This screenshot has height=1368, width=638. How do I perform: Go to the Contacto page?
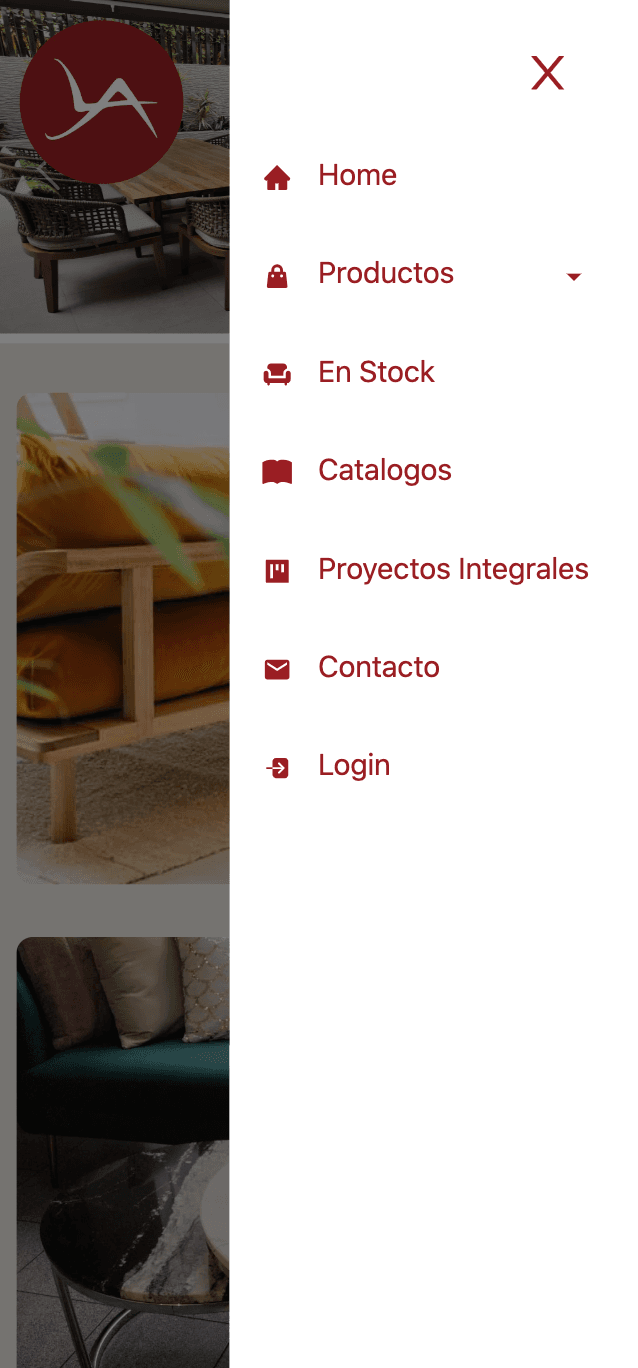[x=378, y=668]
